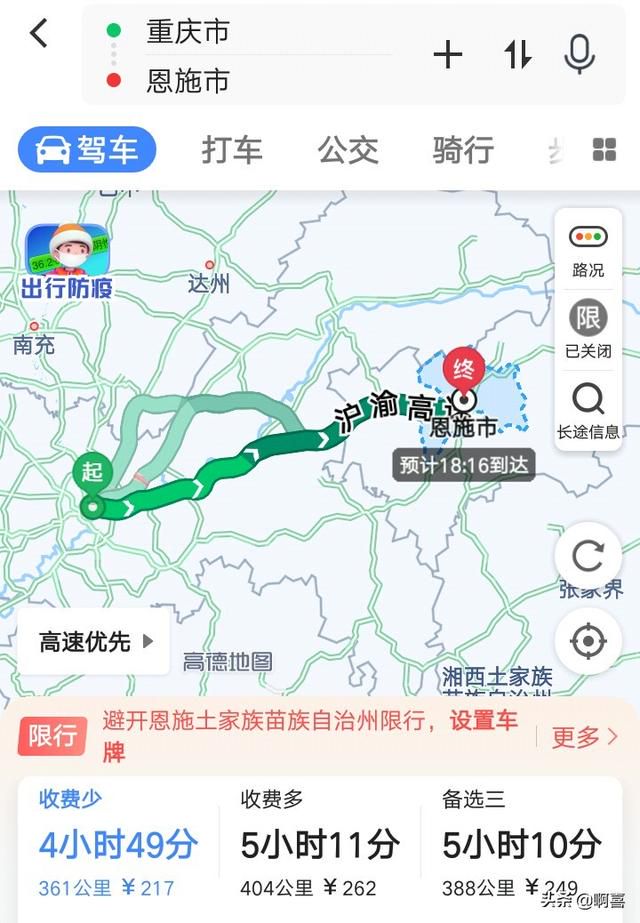Image resolution: width=640 pixels, height=923 pixels.
Task: Expand the 高速优先 route preference
Action: click(x=94, y=642)
